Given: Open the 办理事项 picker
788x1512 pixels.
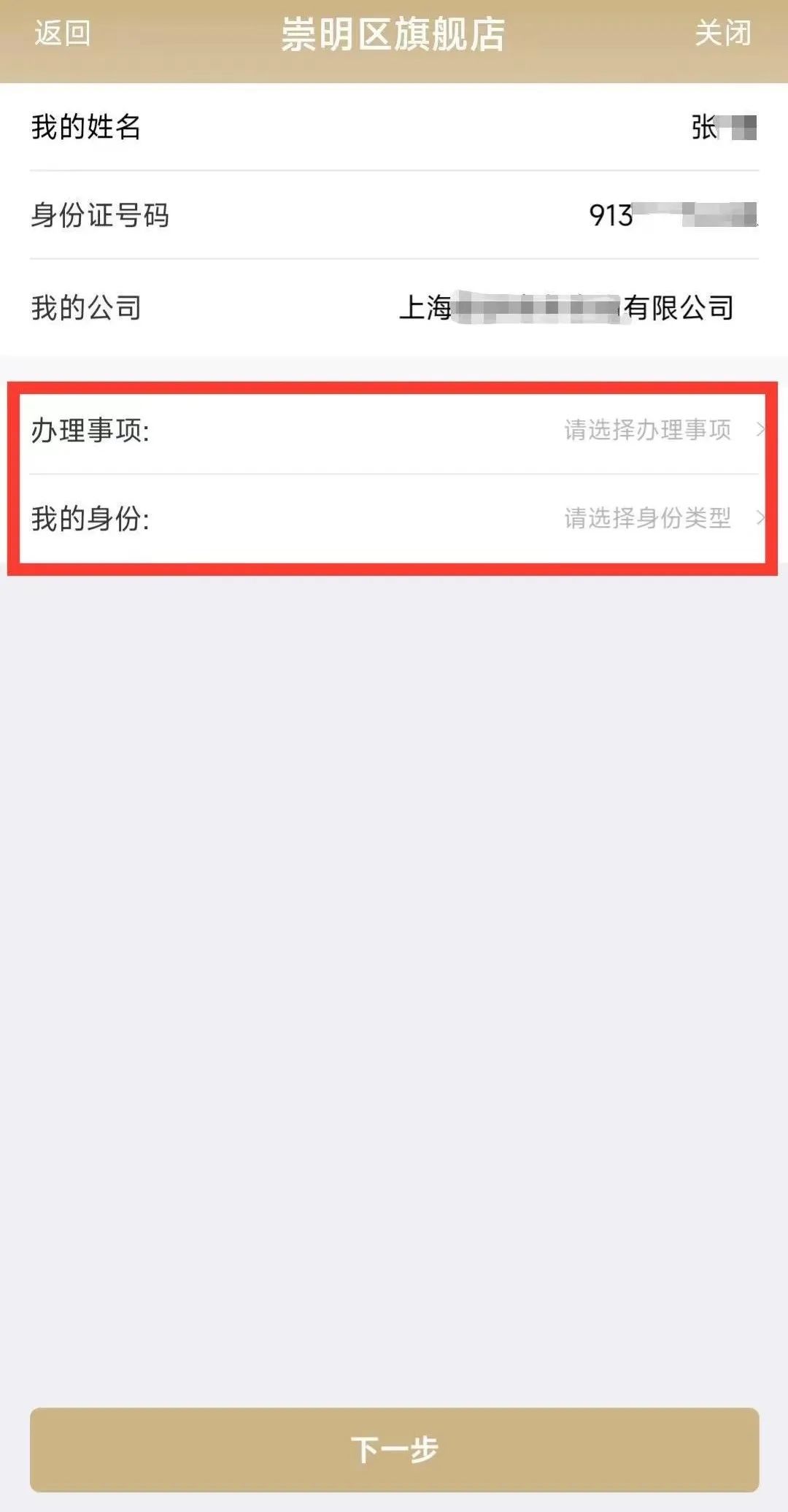Looking at the screenshot, I should (x=646, y=430).
